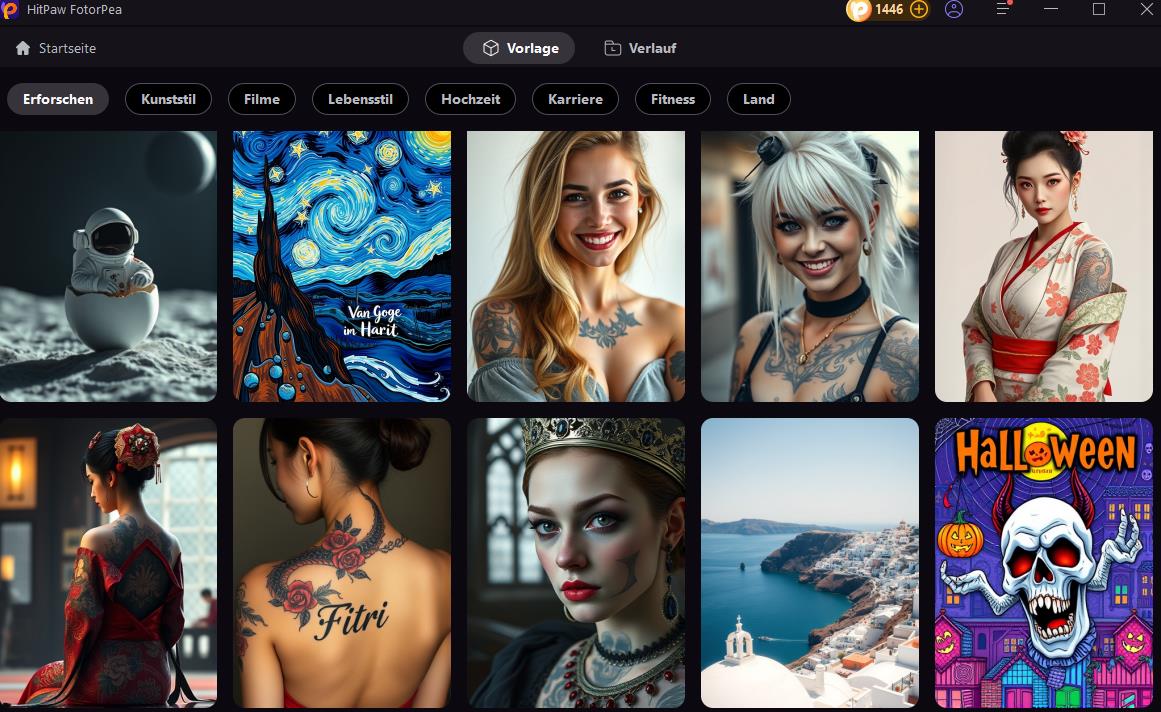Open the Van Gogh starry night template
Viewport: 1161px width, 712px height.
pos(342,266)
